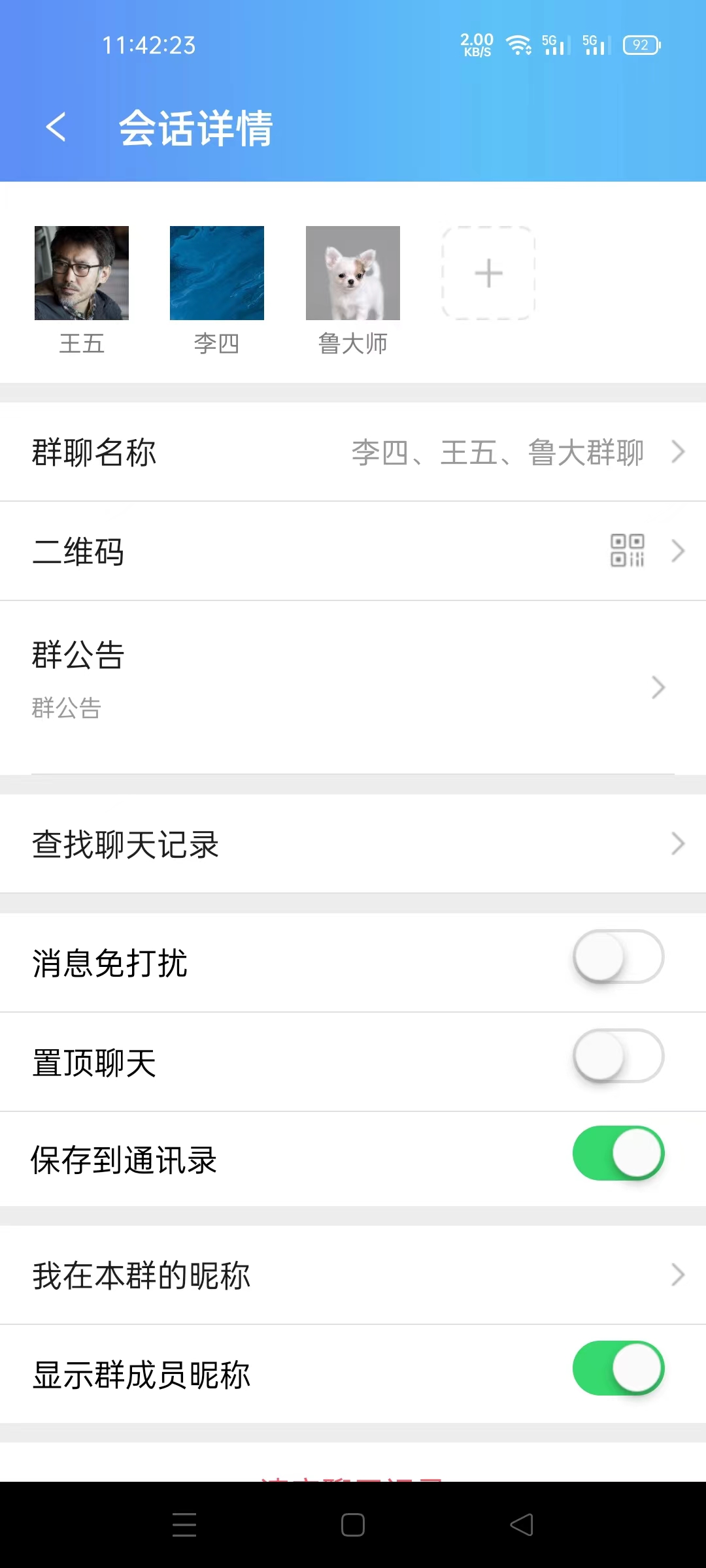Viewport: 706px width, 1568px height.
Task: Tap the system home button
Action: 353,1525
